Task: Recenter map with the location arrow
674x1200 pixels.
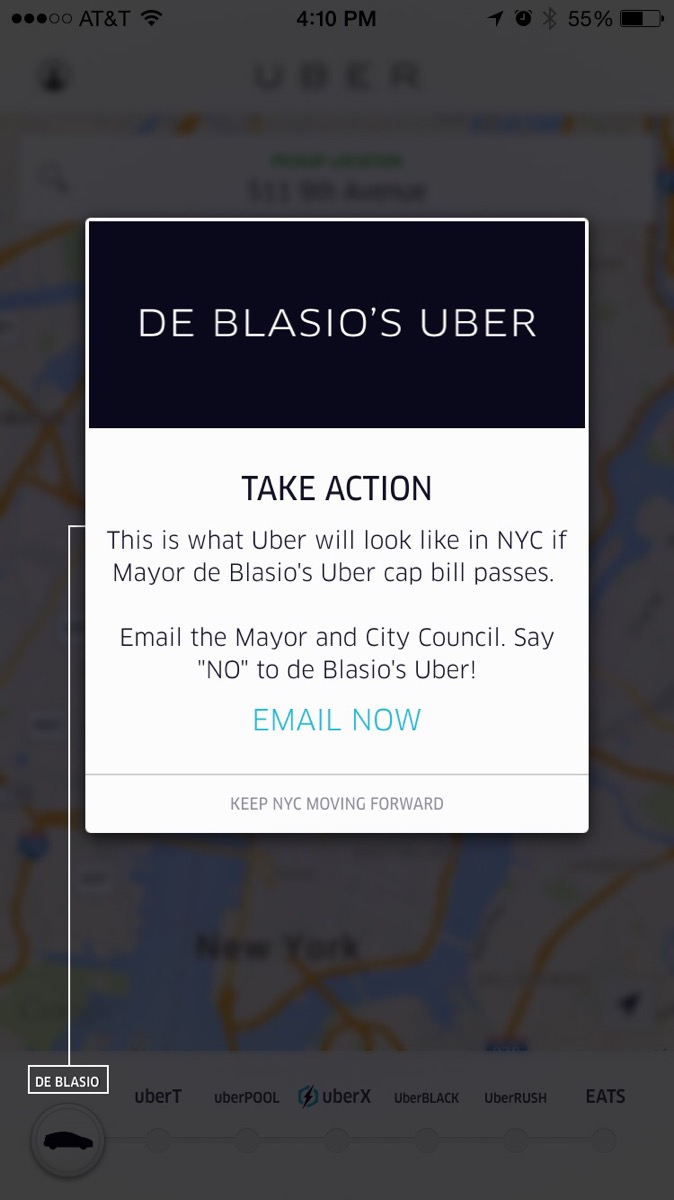Action: point(628,1003)
